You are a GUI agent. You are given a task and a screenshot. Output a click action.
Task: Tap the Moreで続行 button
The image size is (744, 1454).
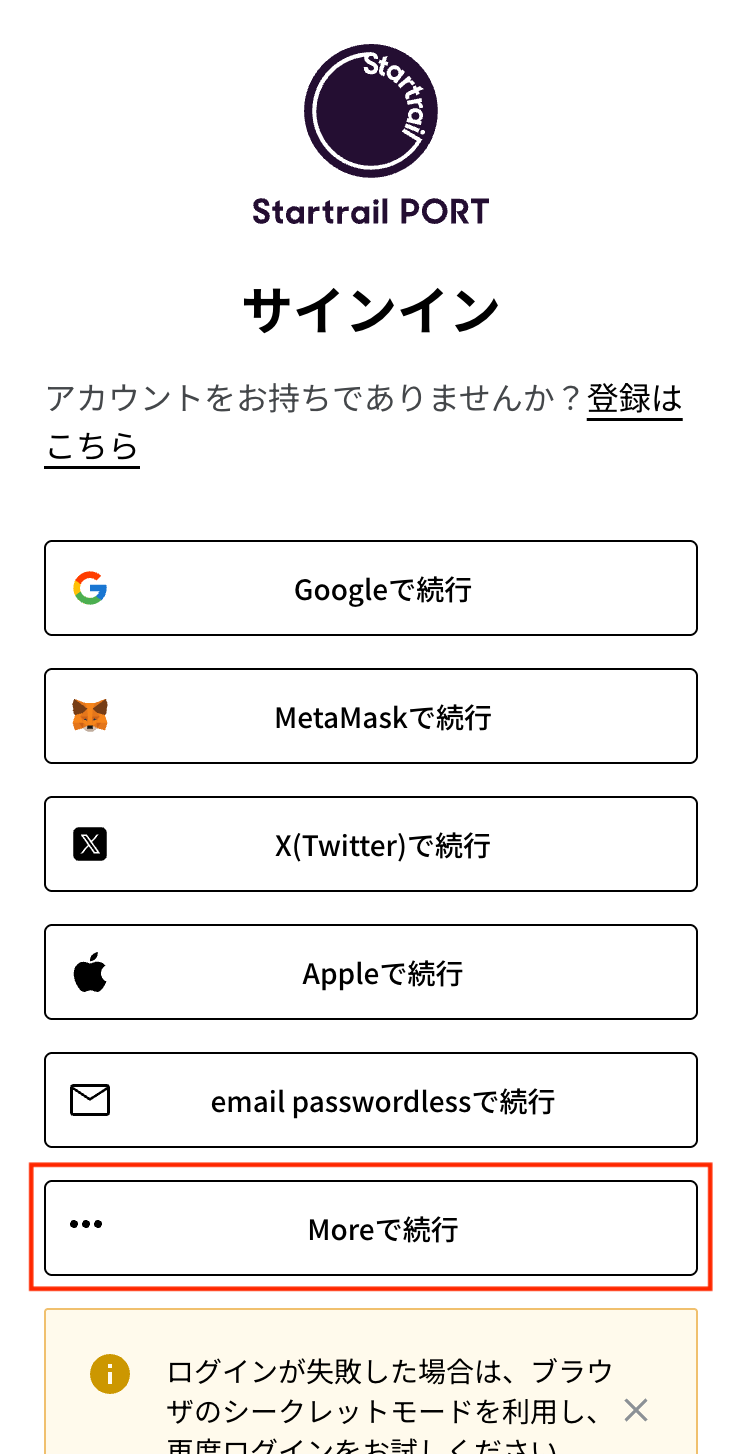pyautogui.click(x=371, y=1228)
